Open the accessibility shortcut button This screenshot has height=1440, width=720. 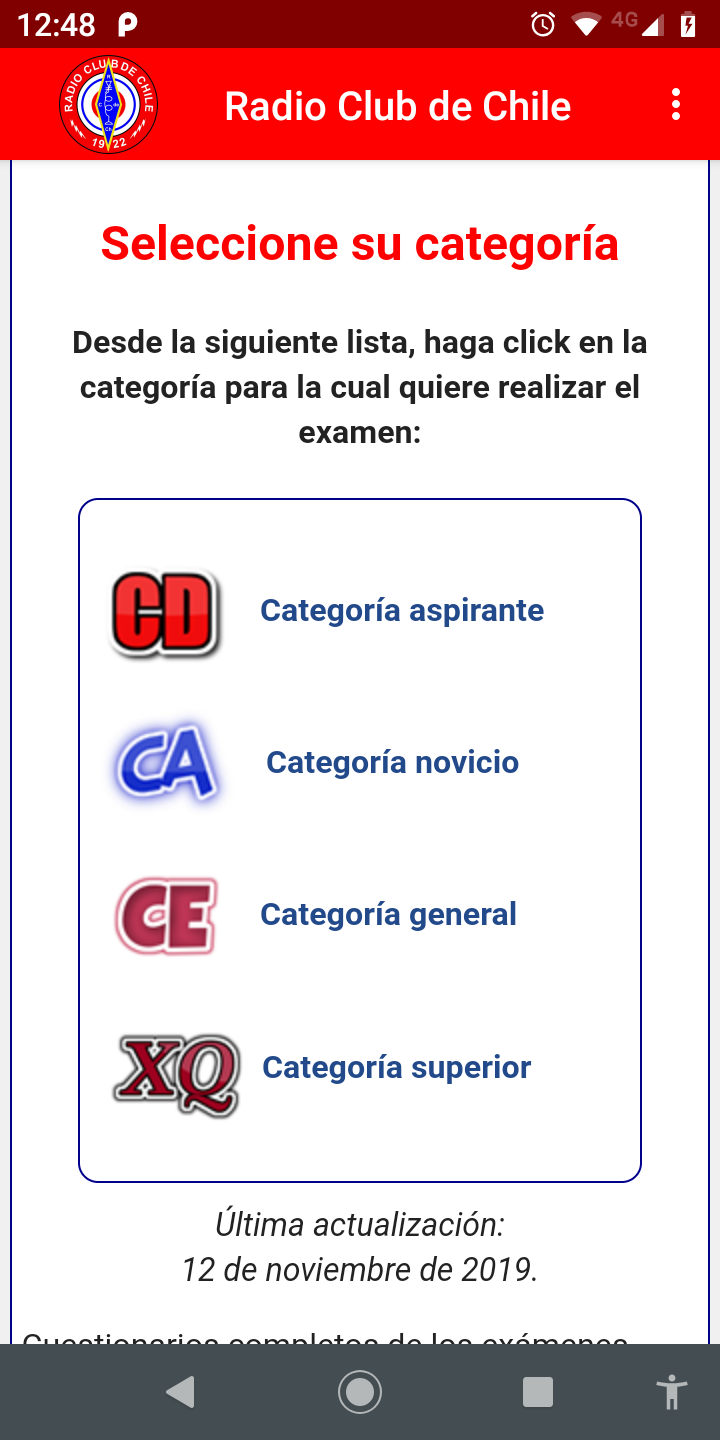(x=671, y=1392)
